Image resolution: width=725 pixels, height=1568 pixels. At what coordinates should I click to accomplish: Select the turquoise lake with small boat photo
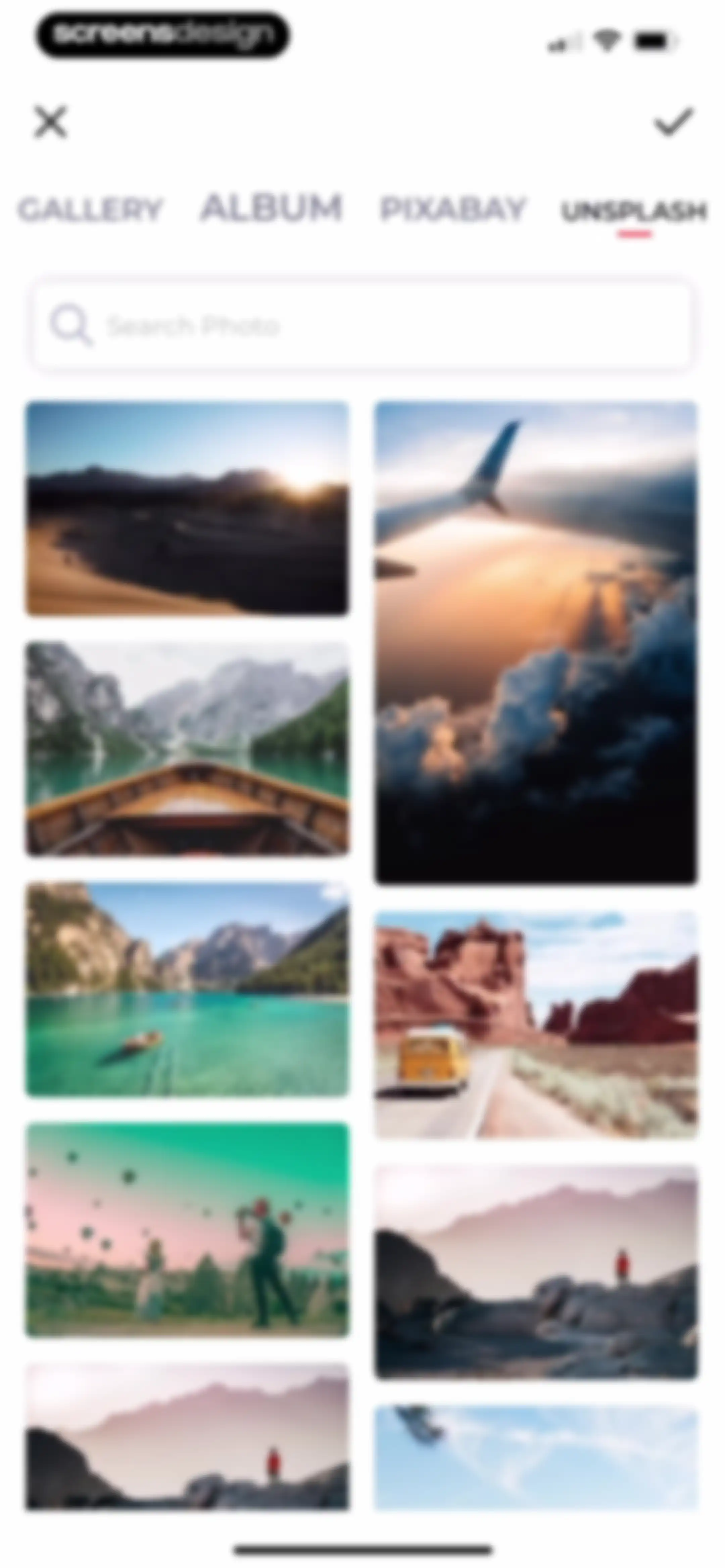(x=188, y=989)
